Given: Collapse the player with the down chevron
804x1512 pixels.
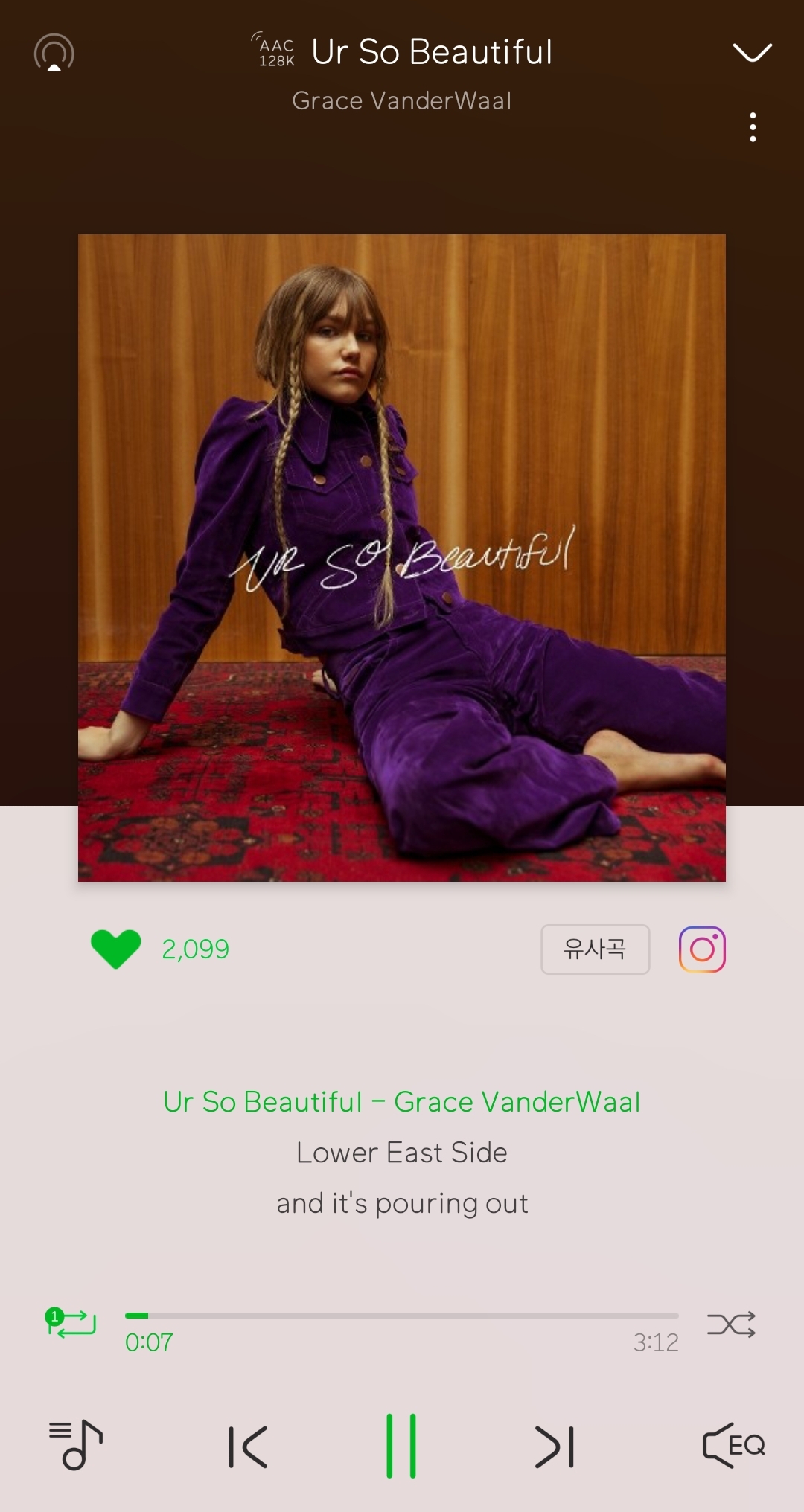Looking at the screenshot, I should [x=752, y=53].
